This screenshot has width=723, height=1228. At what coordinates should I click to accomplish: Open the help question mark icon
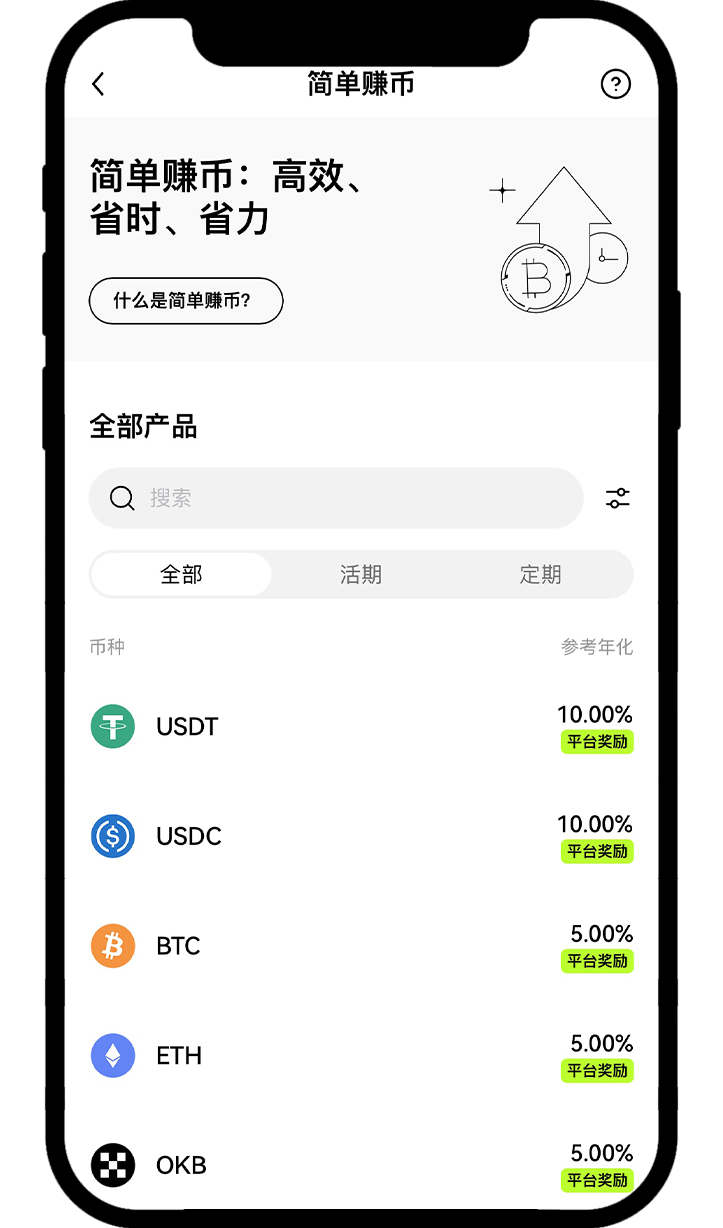click(x=615, y=84)
